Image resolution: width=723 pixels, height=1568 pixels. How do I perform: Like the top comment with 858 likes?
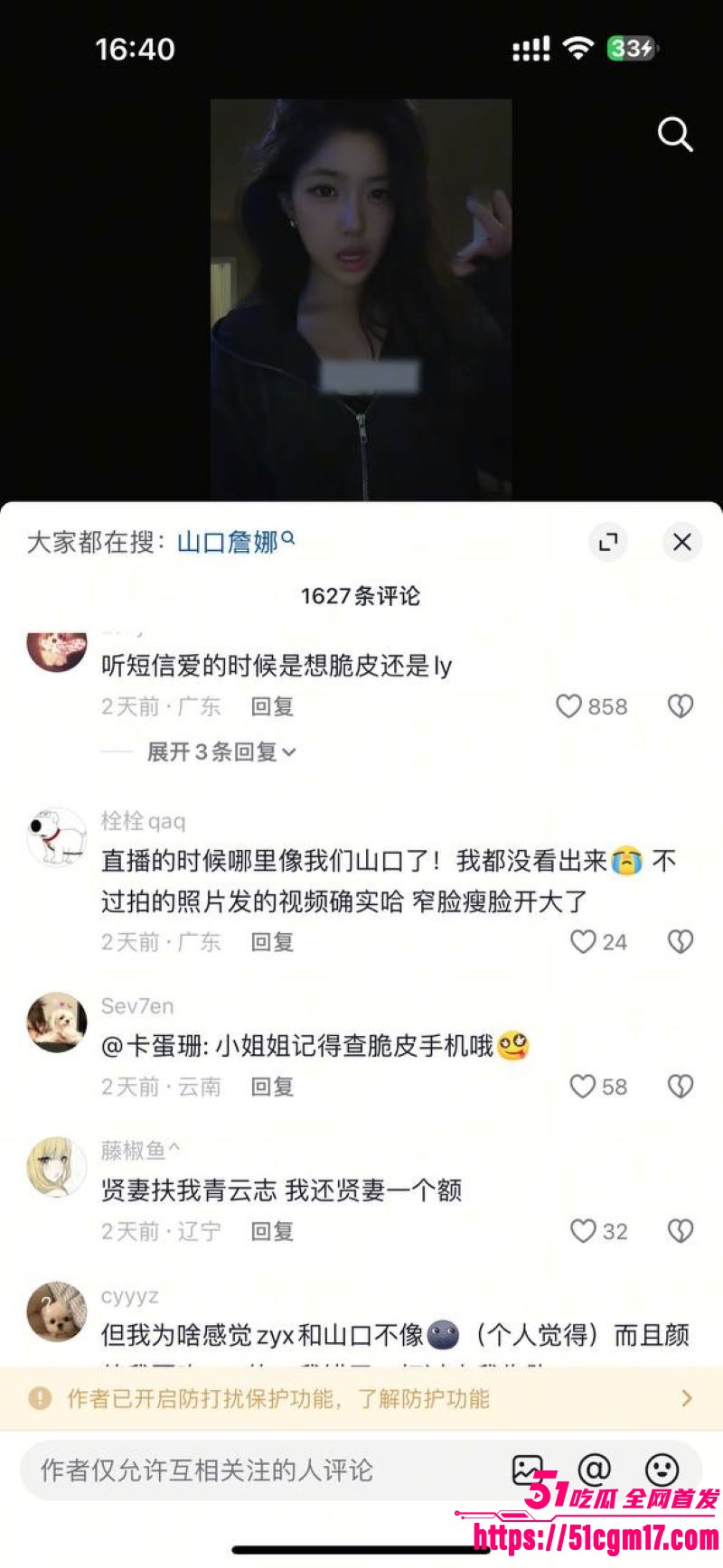point(571,707)
